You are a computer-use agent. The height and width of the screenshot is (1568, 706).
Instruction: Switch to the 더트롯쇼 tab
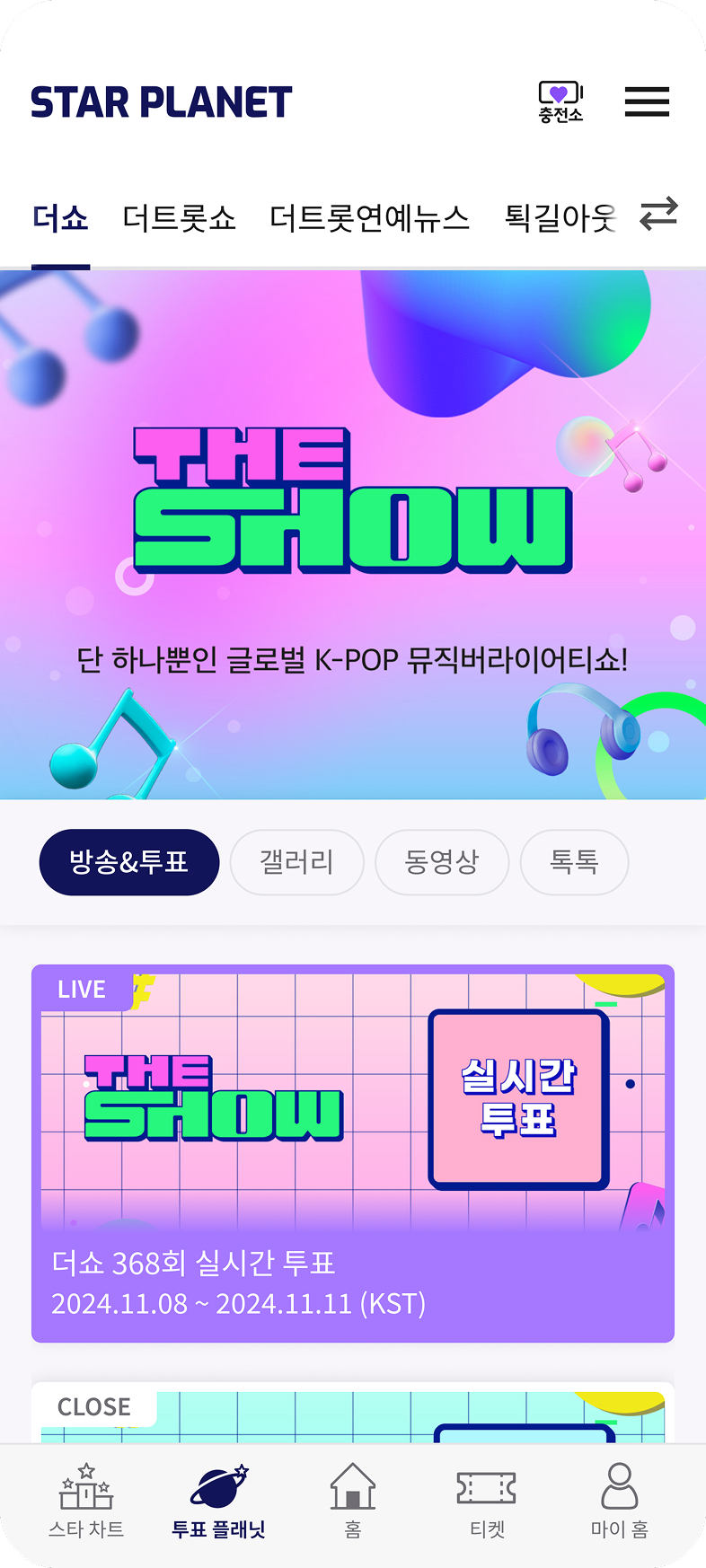point(179,217)
